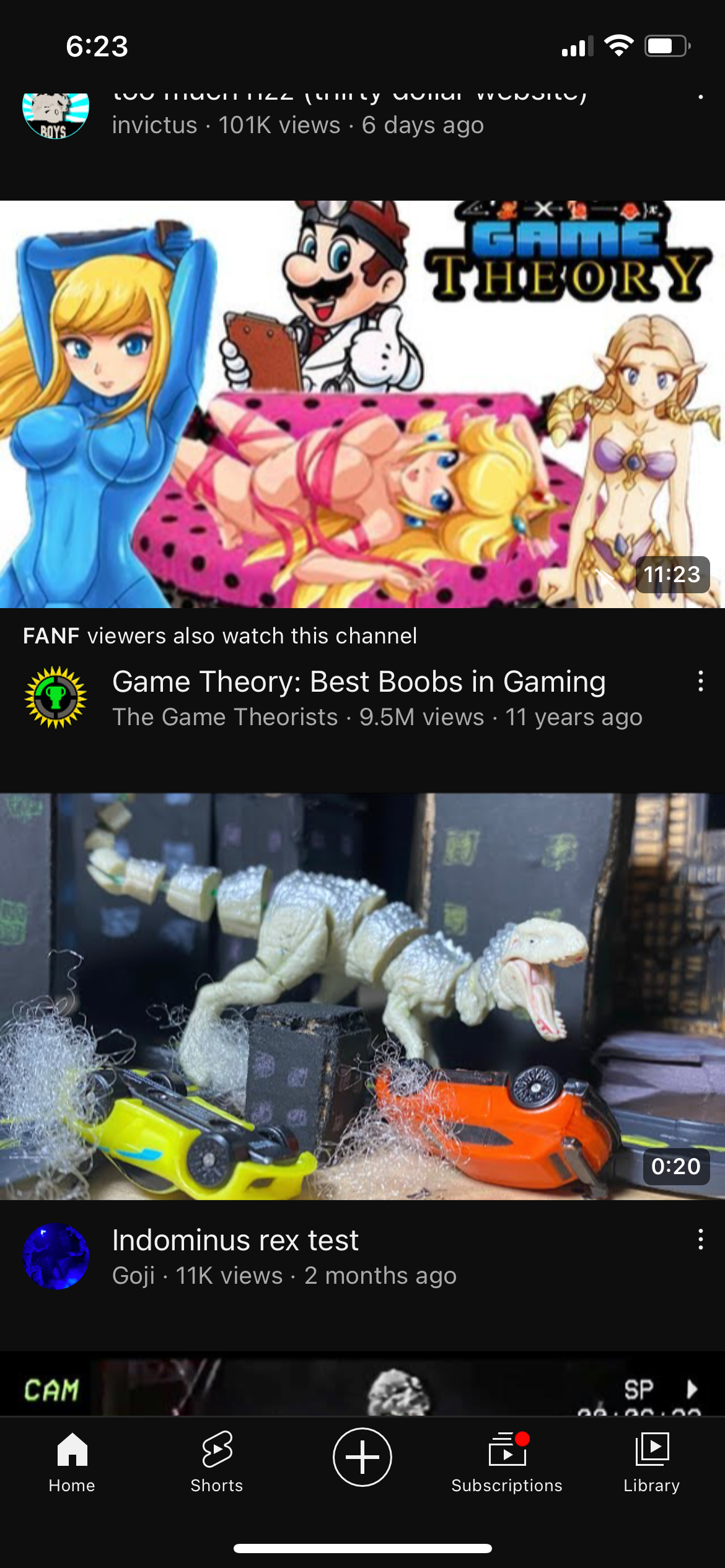Viewport: 725px width, 1568px height.
Task: Open the Library tab
Action: [652, 1461]
